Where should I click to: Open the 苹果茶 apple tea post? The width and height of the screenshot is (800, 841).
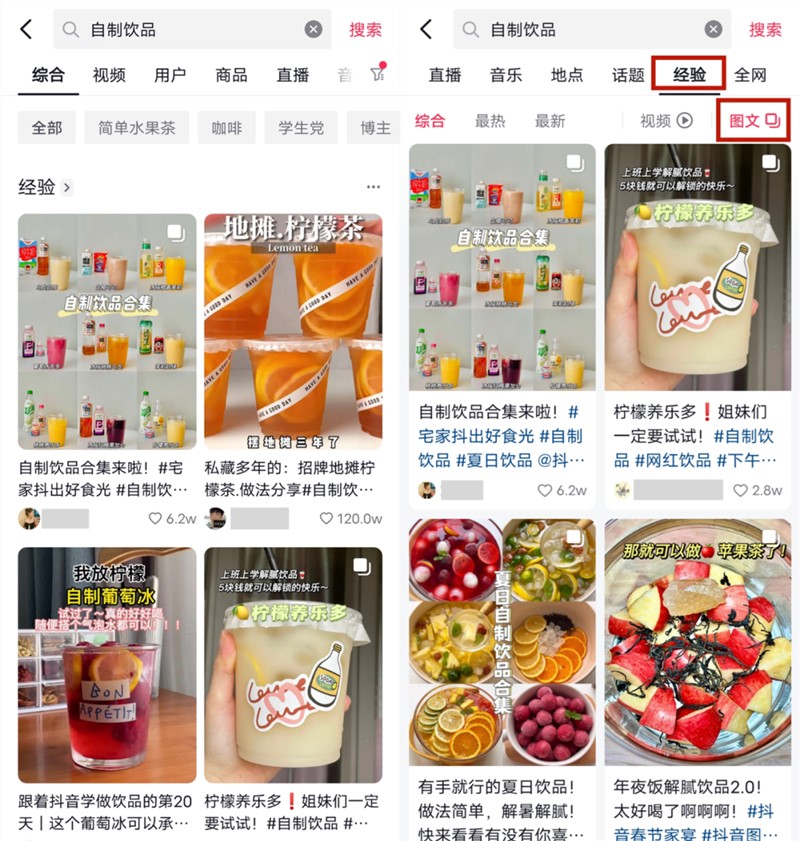click(697, 642)
